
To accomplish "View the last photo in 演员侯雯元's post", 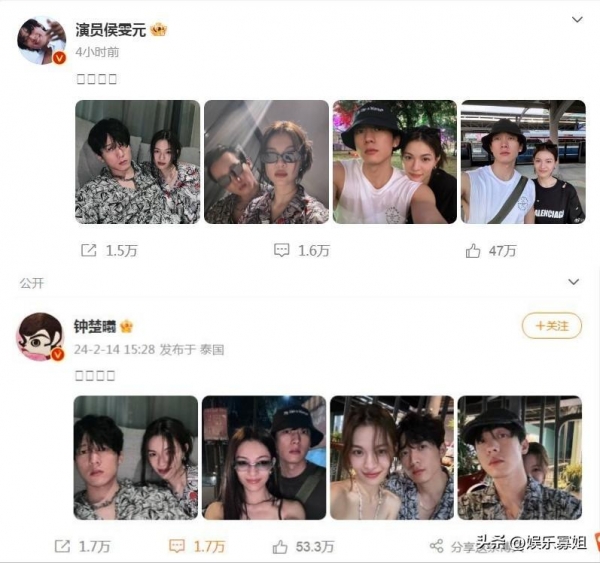I will [x=522, y=162].
